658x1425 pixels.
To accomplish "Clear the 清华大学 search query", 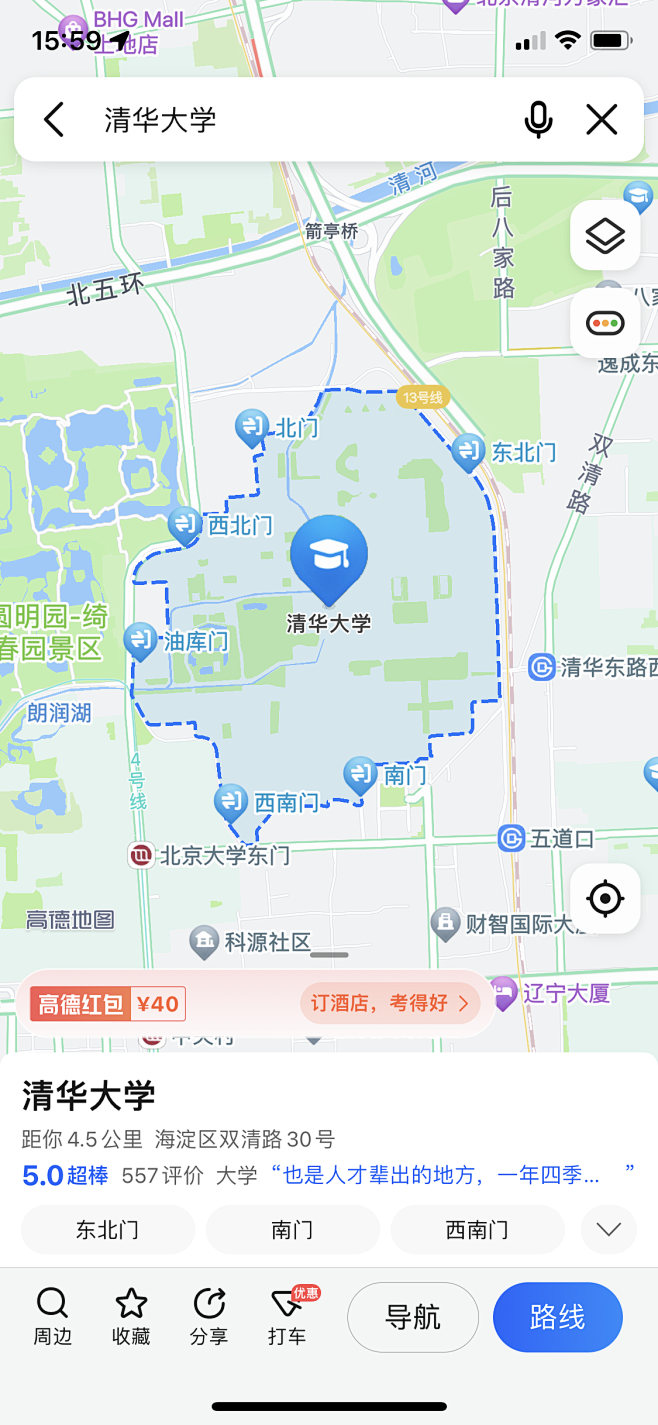I will (601, 120).
